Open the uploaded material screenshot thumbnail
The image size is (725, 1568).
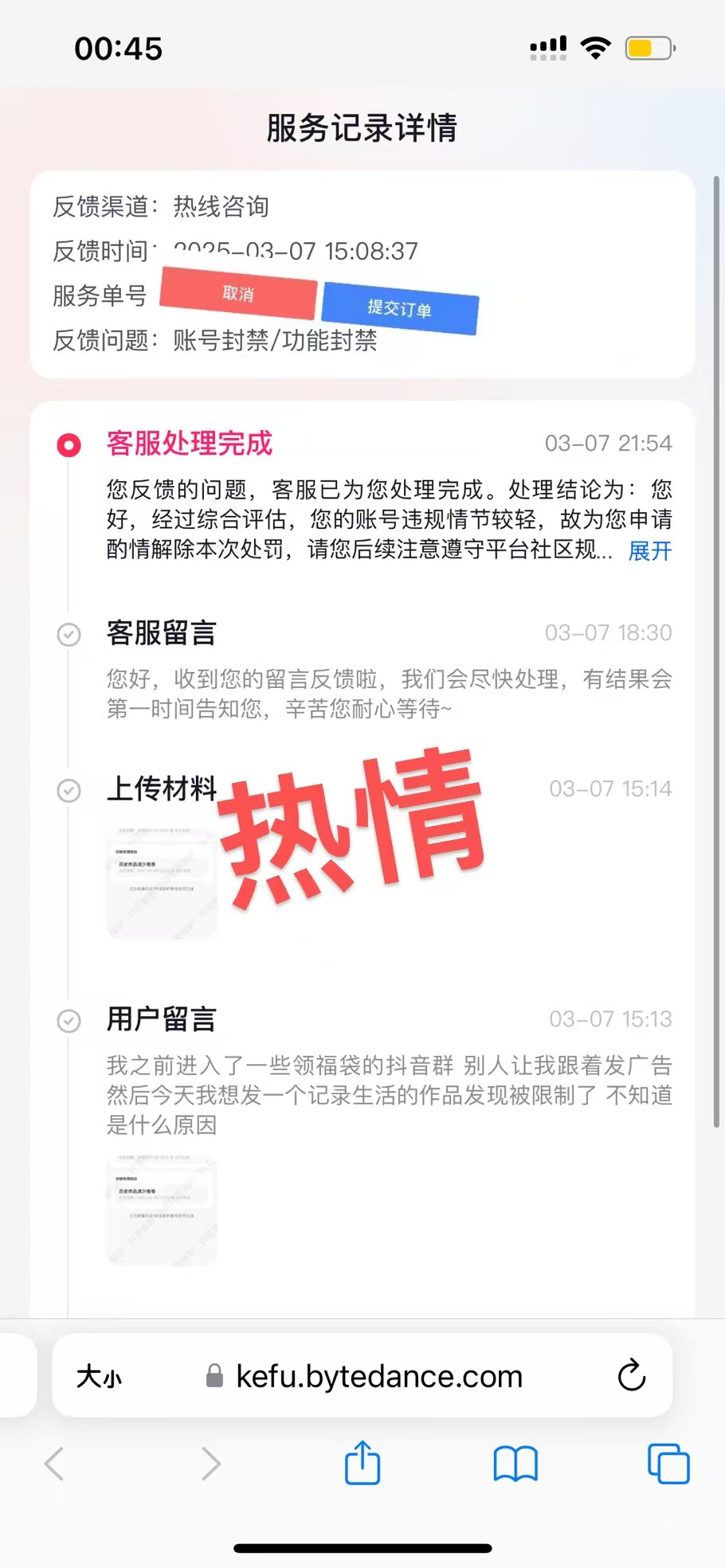click(161, 882)
